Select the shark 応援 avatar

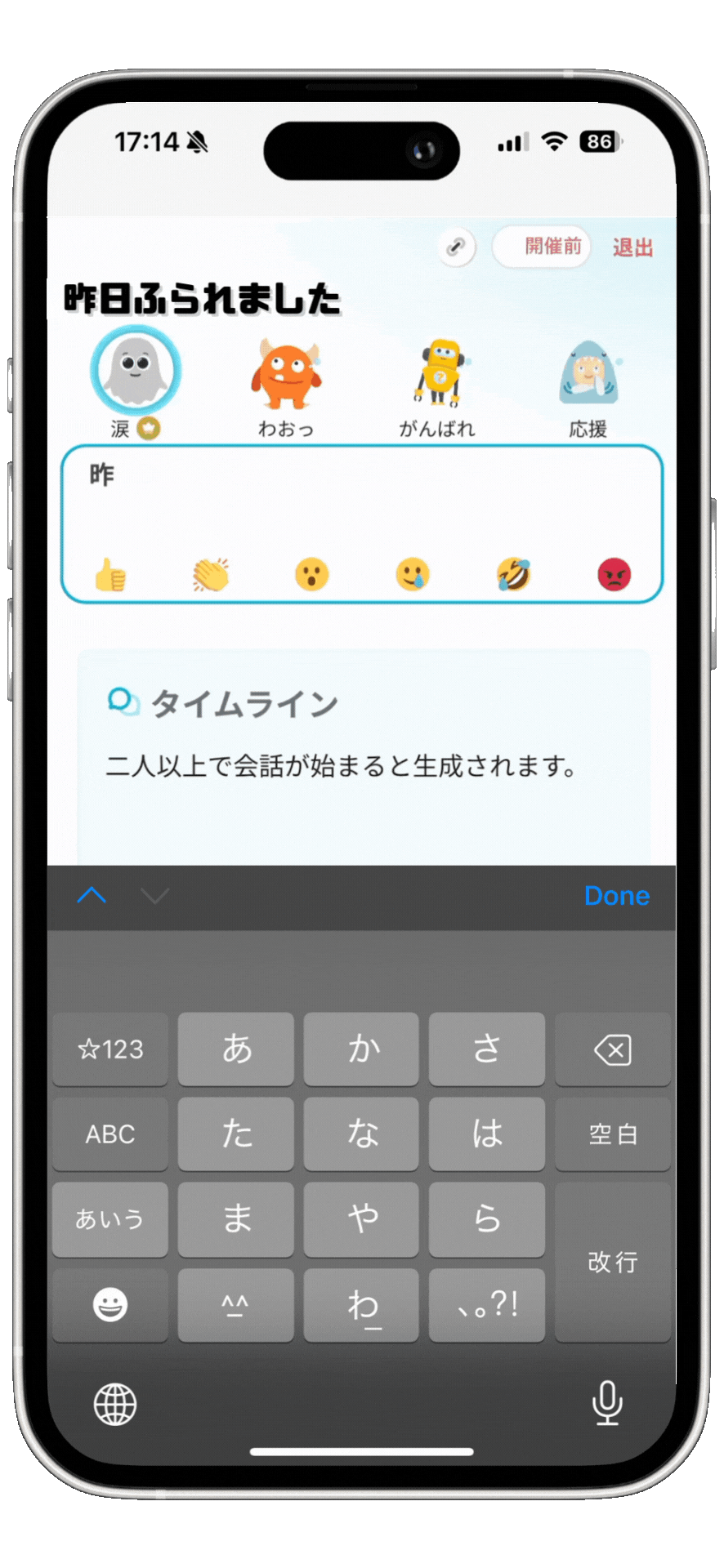(x=588, y=374)
